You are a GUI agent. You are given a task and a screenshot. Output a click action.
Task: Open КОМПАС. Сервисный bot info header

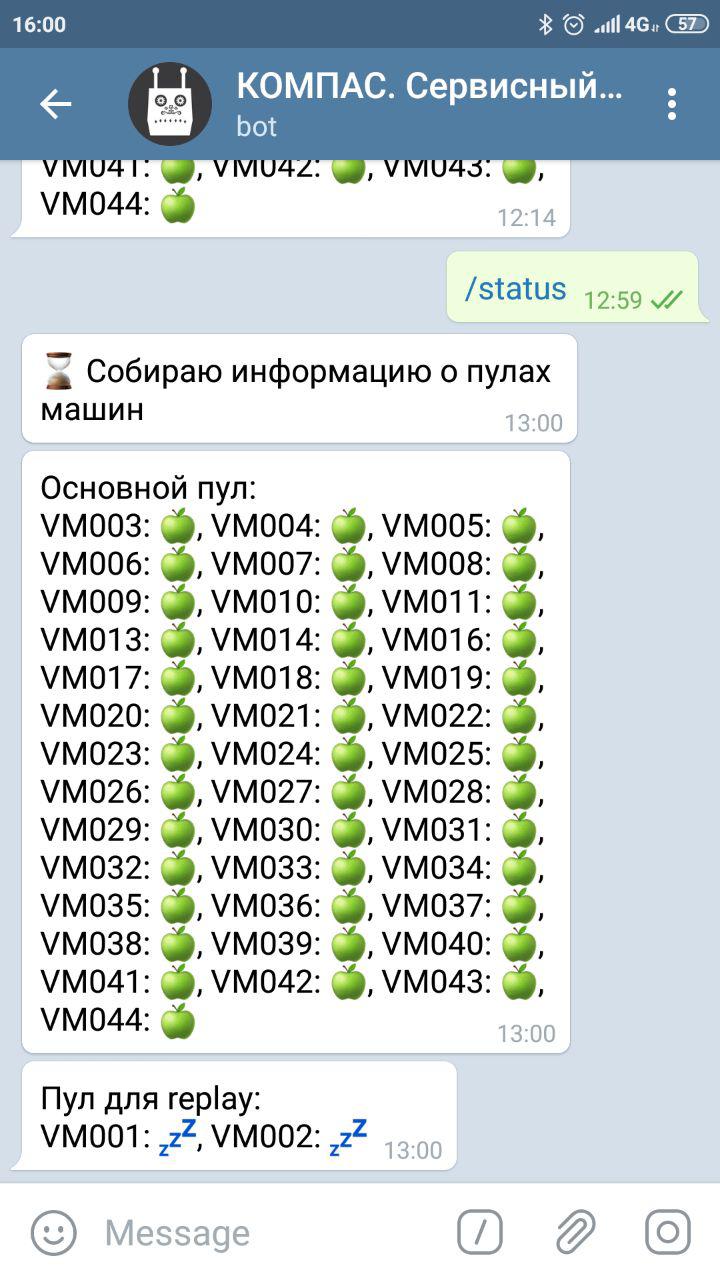click(430, 104)
